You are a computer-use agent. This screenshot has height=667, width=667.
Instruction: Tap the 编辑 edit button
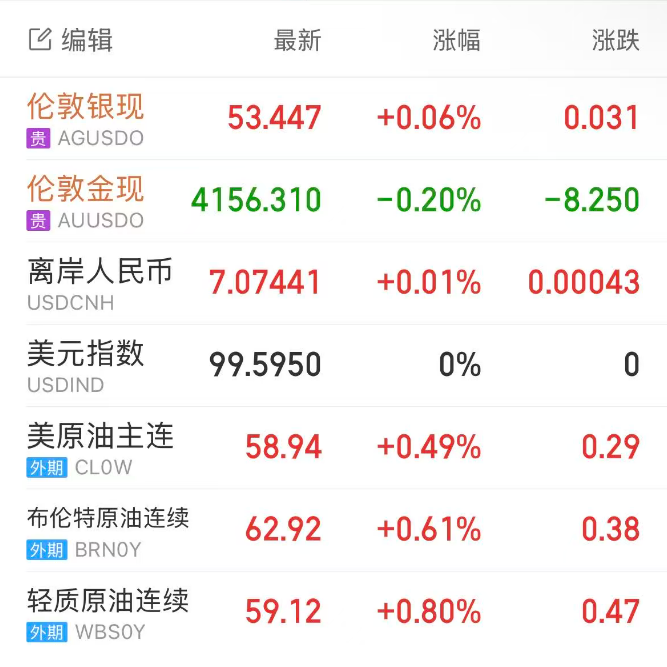click(70, 40)
